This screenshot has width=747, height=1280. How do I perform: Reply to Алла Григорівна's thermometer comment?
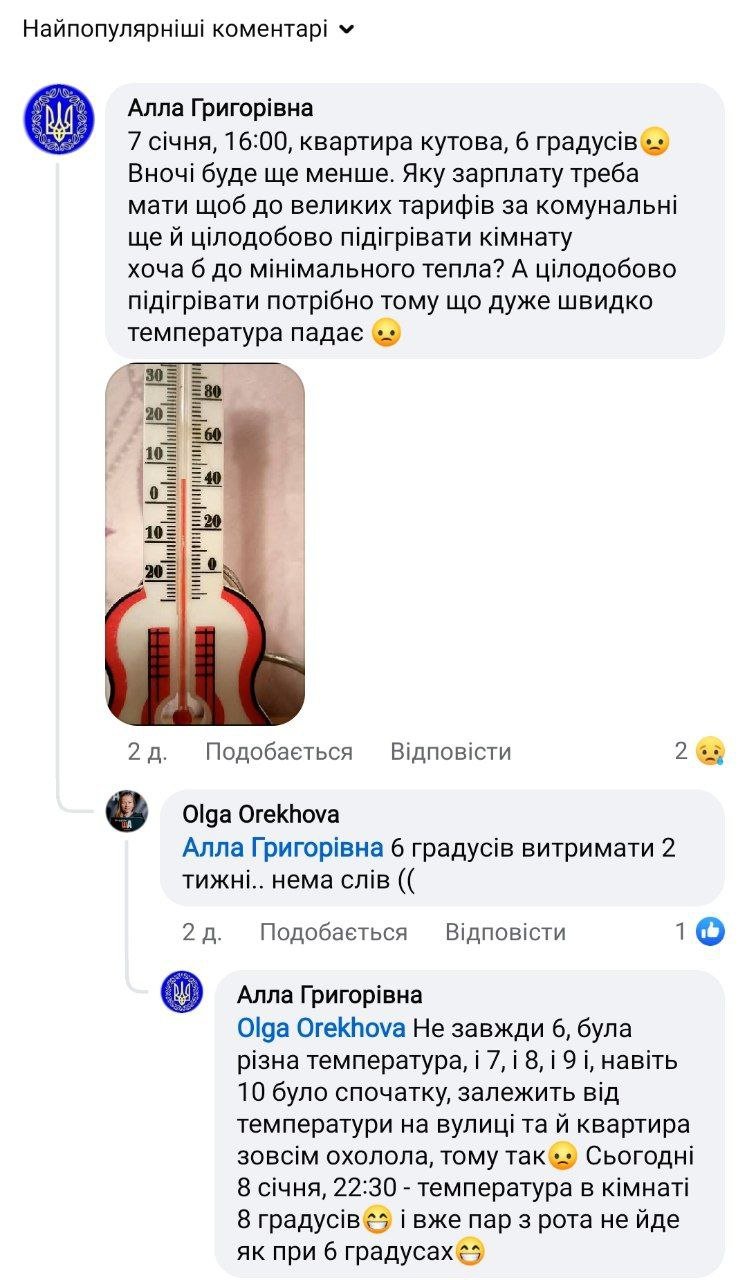(x=450, y=751)
